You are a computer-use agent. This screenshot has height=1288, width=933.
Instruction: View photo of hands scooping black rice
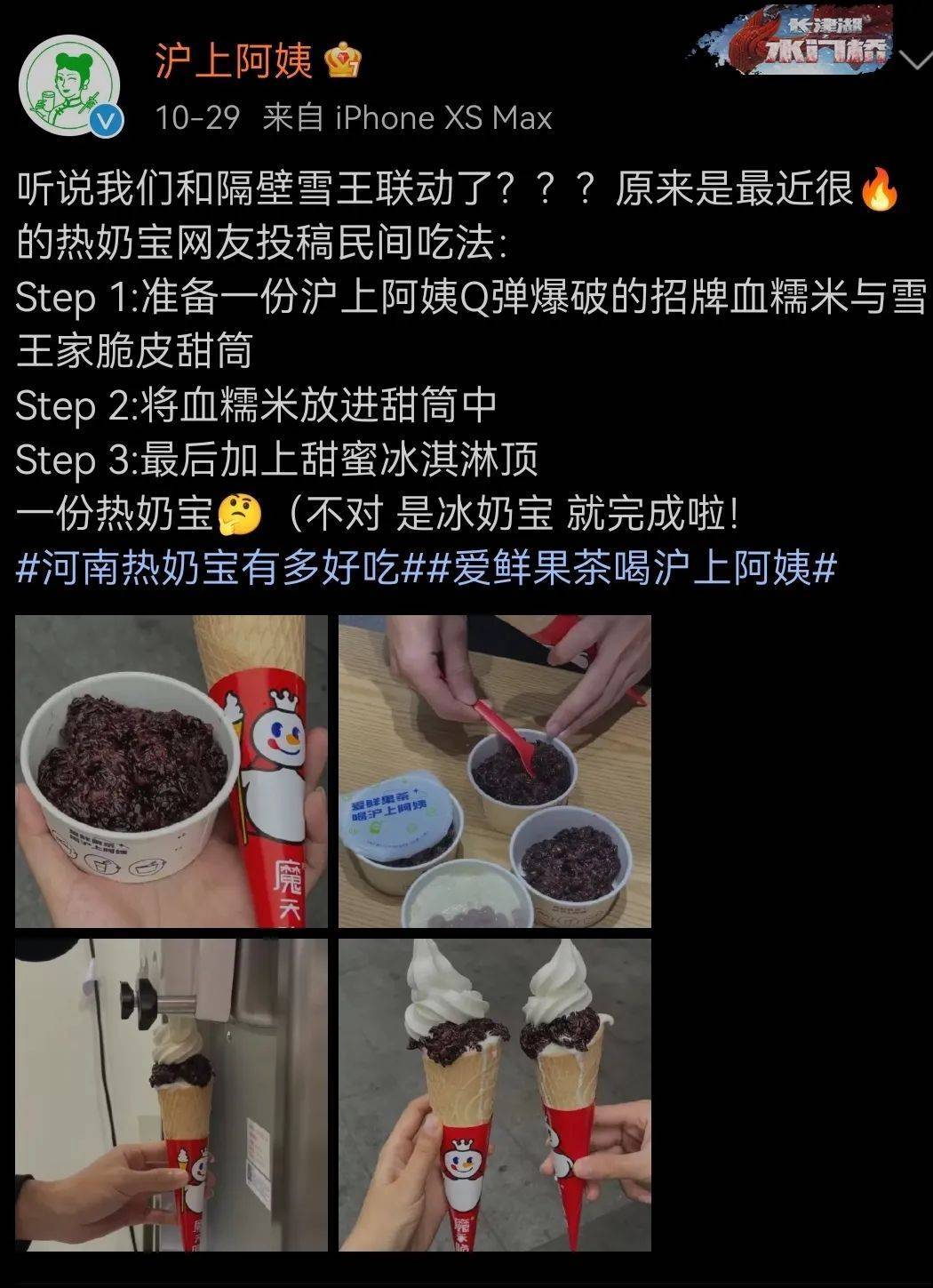pyautogui.click(x=494, y=772)
